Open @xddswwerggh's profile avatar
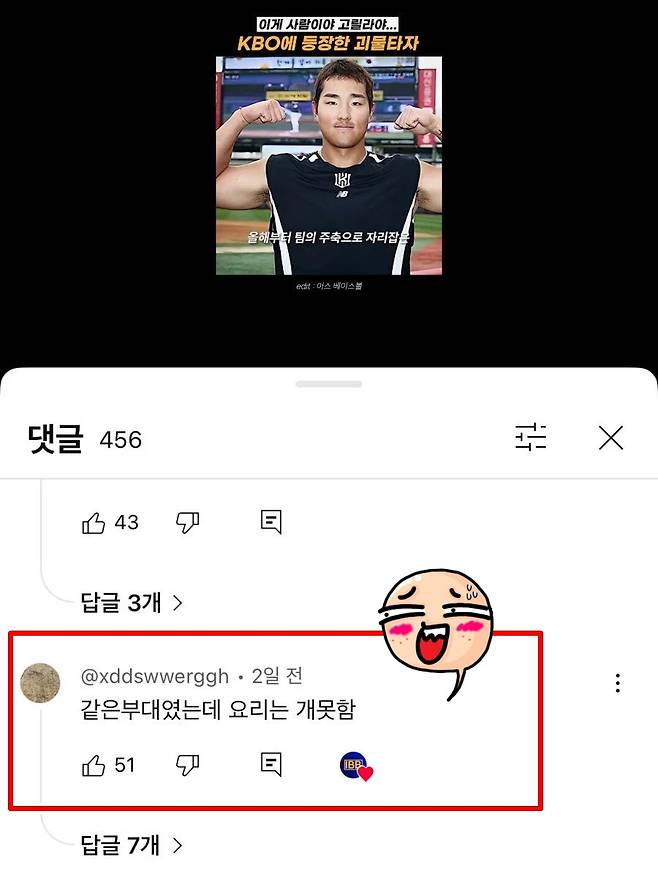 [x=40, y=683]
